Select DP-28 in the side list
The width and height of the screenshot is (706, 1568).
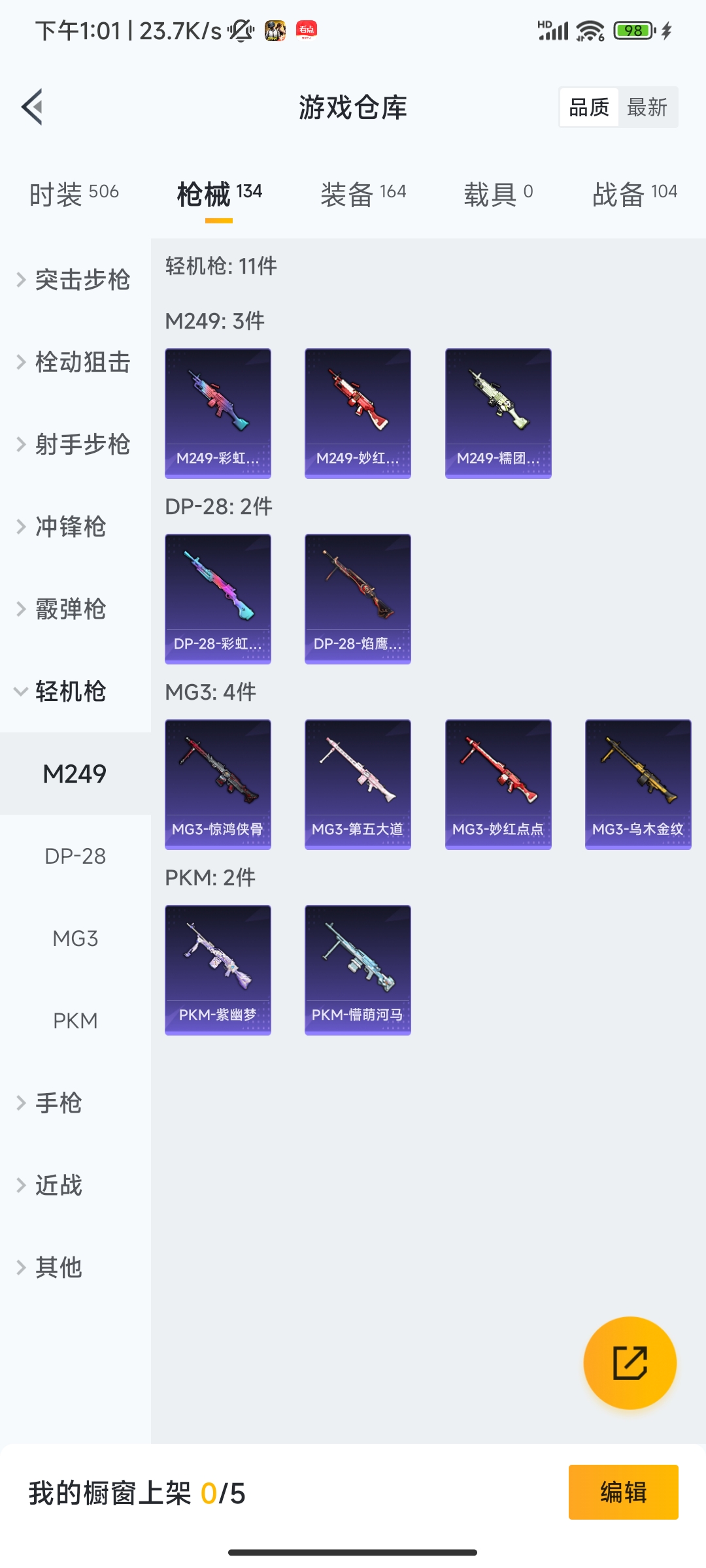tap(75, 856)
